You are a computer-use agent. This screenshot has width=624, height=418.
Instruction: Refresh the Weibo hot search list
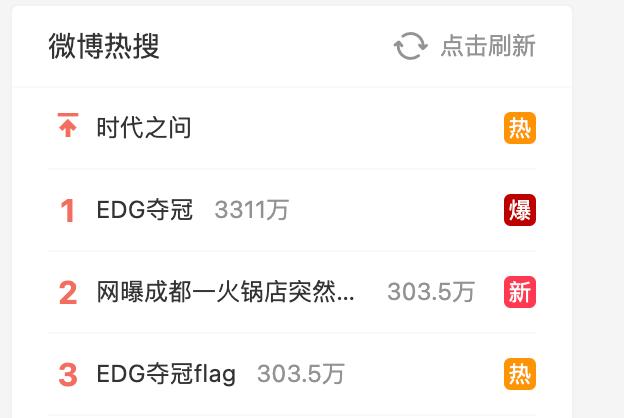(x=465, y=47)
